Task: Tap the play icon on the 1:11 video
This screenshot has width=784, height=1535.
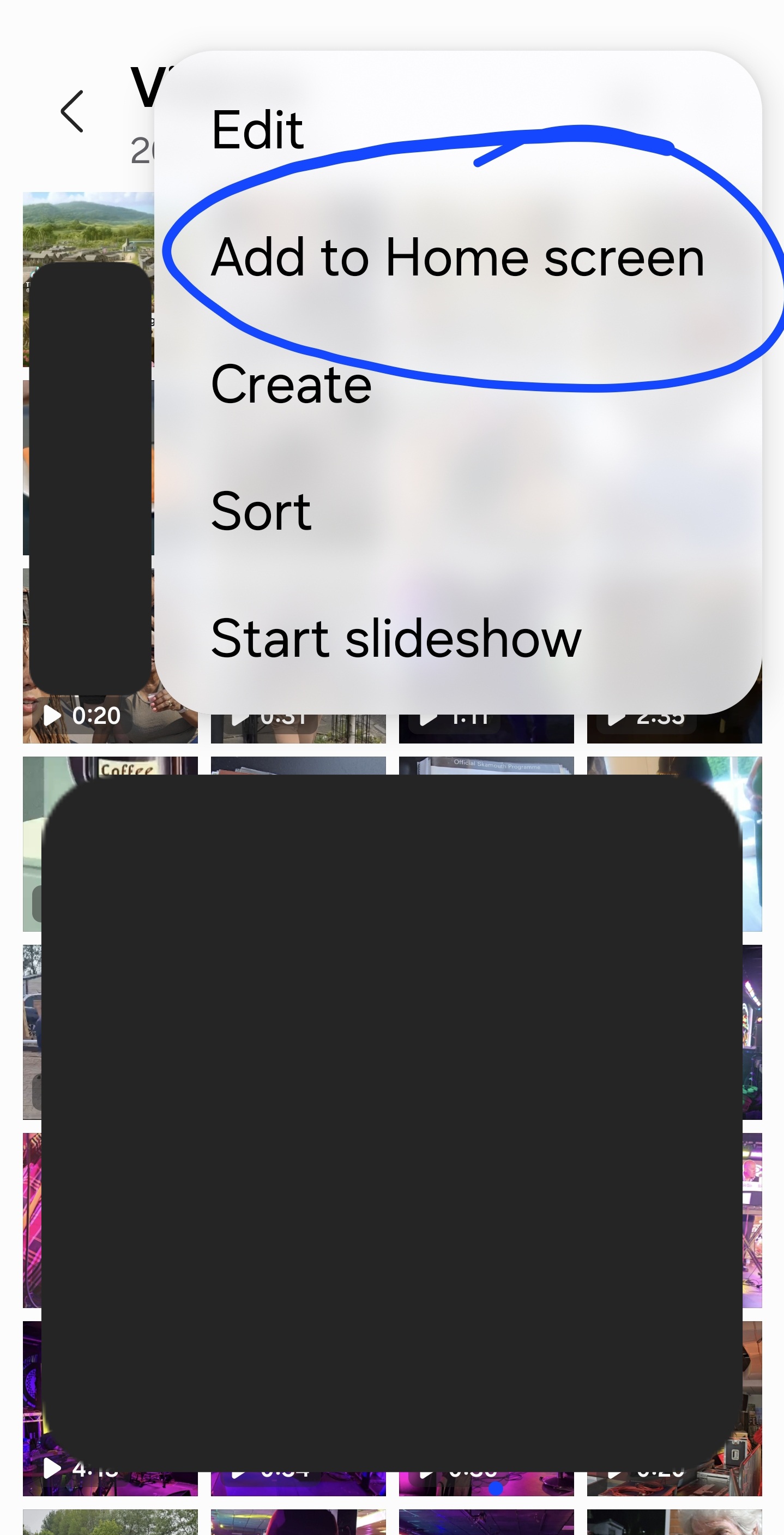Action: coord(425,716)
